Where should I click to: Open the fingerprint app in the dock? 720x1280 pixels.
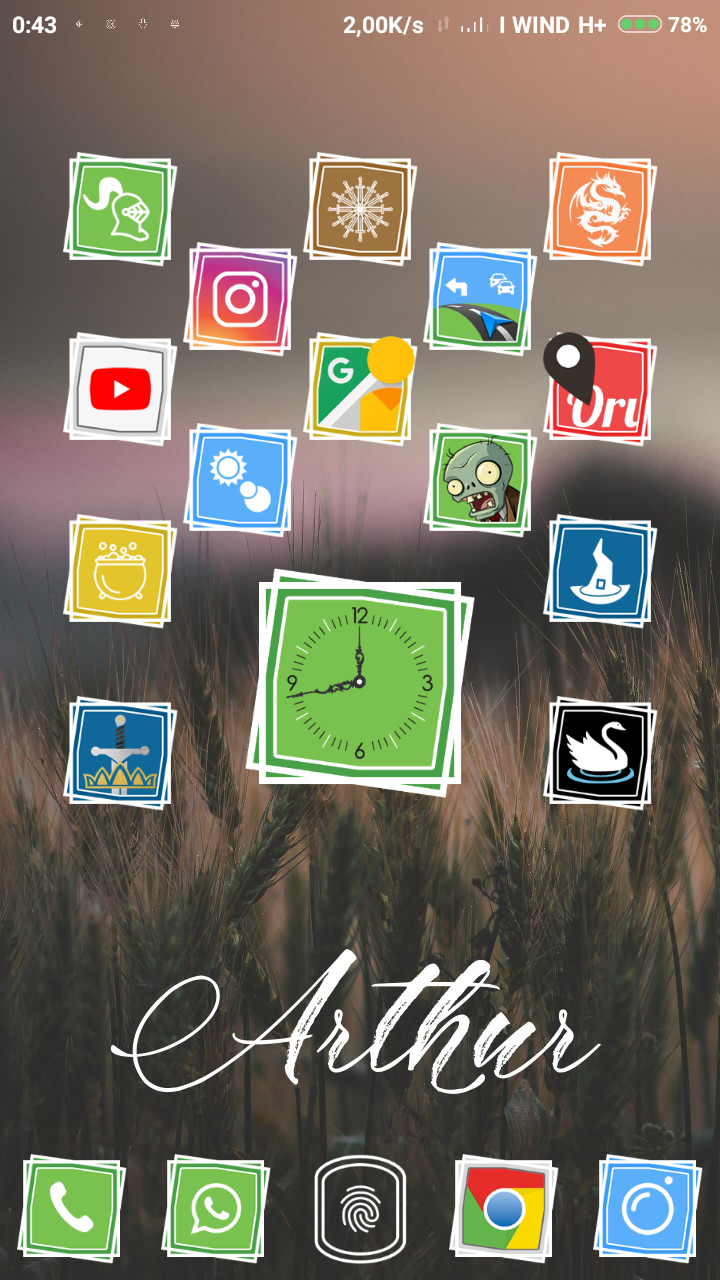360,1207
